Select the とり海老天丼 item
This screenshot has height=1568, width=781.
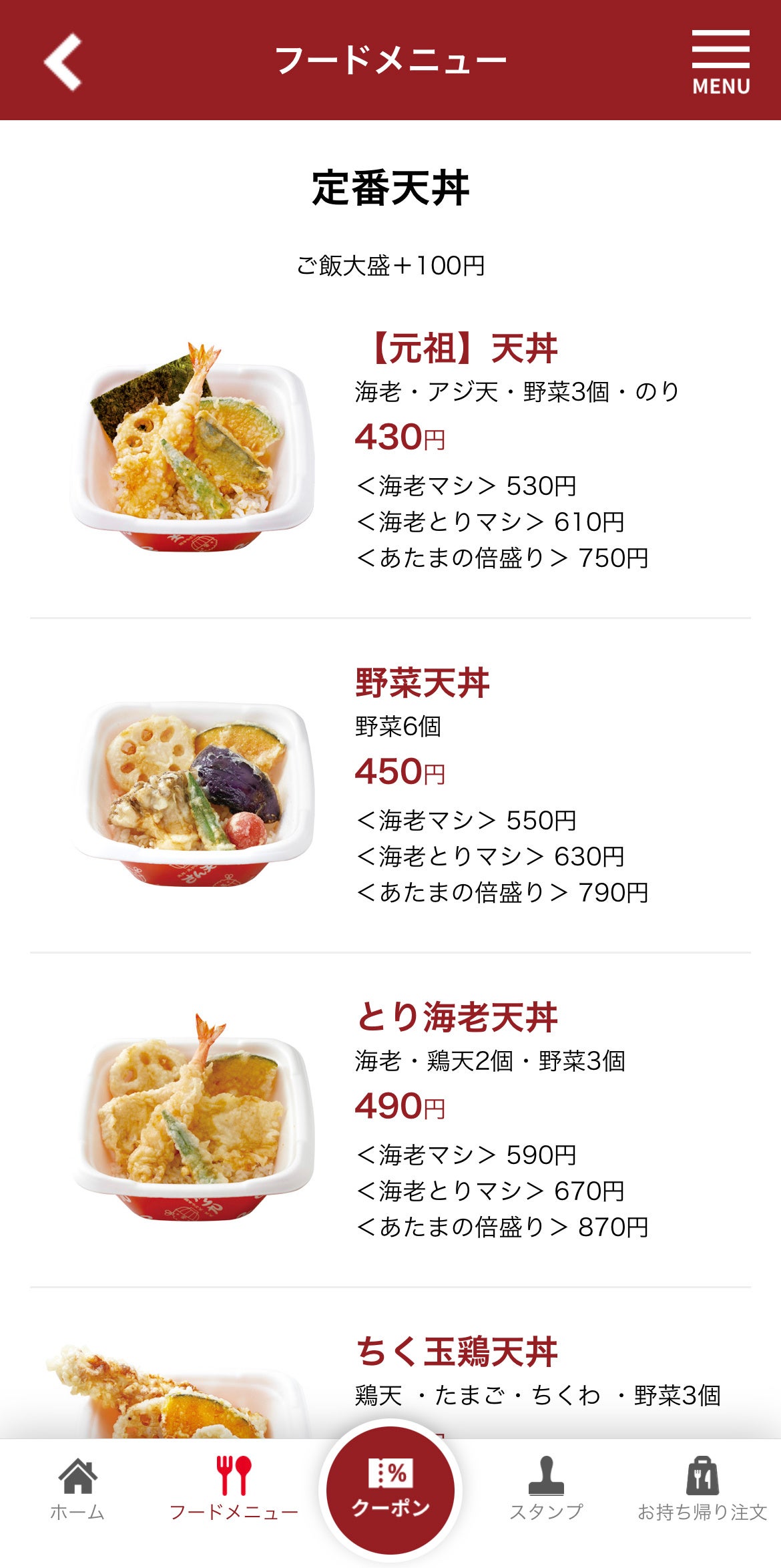tap(457, 1017)
